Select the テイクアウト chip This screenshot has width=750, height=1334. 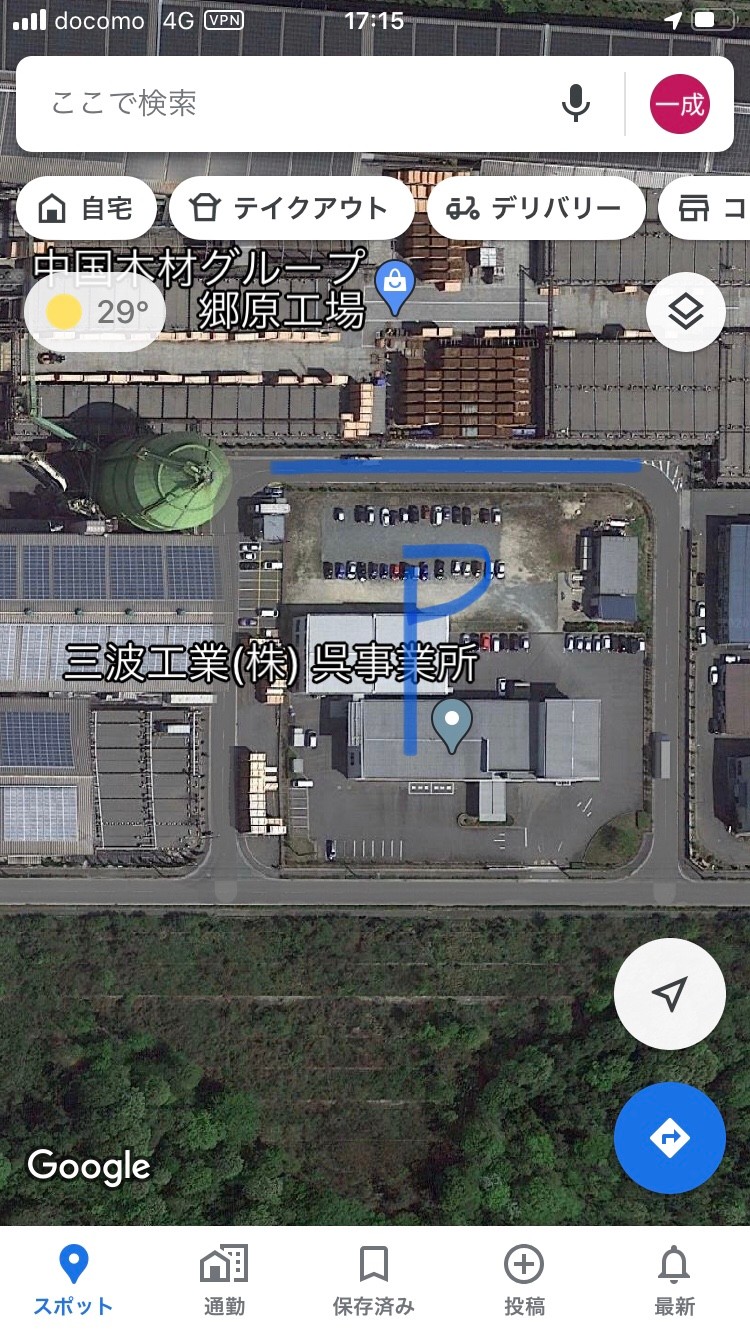click(291, 209)
